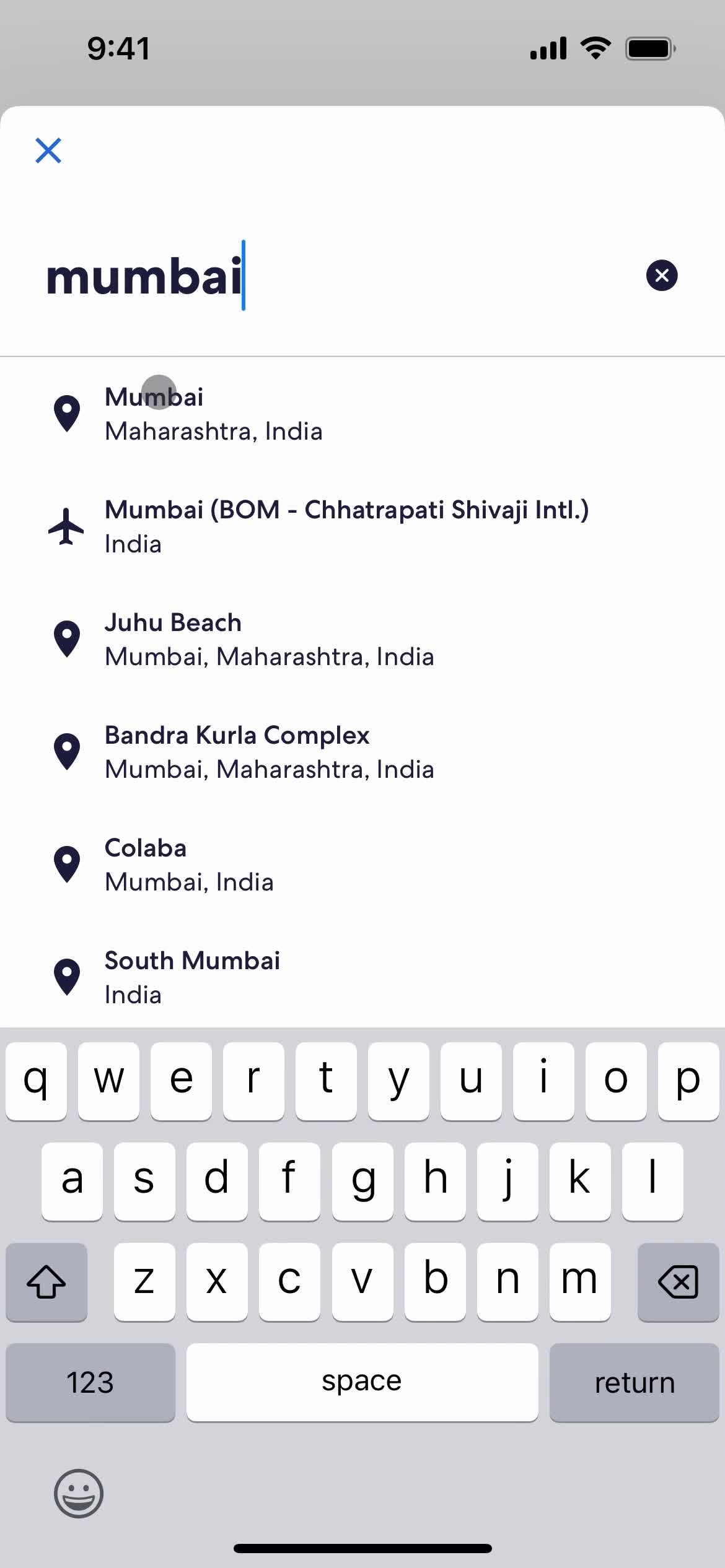This screenshot has height=1568, width=725.
Task: Choose Mumbai BOM airport suggestion
Action: click(346, 526)
